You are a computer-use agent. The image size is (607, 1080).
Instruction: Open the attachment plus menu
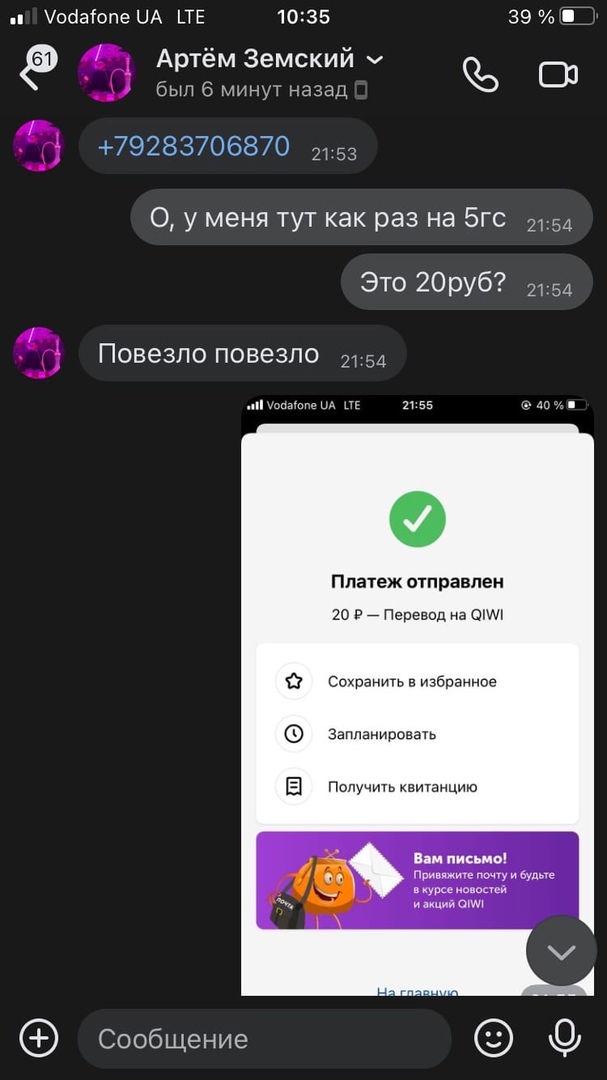pyautogui.click(x=39, y=1038)
